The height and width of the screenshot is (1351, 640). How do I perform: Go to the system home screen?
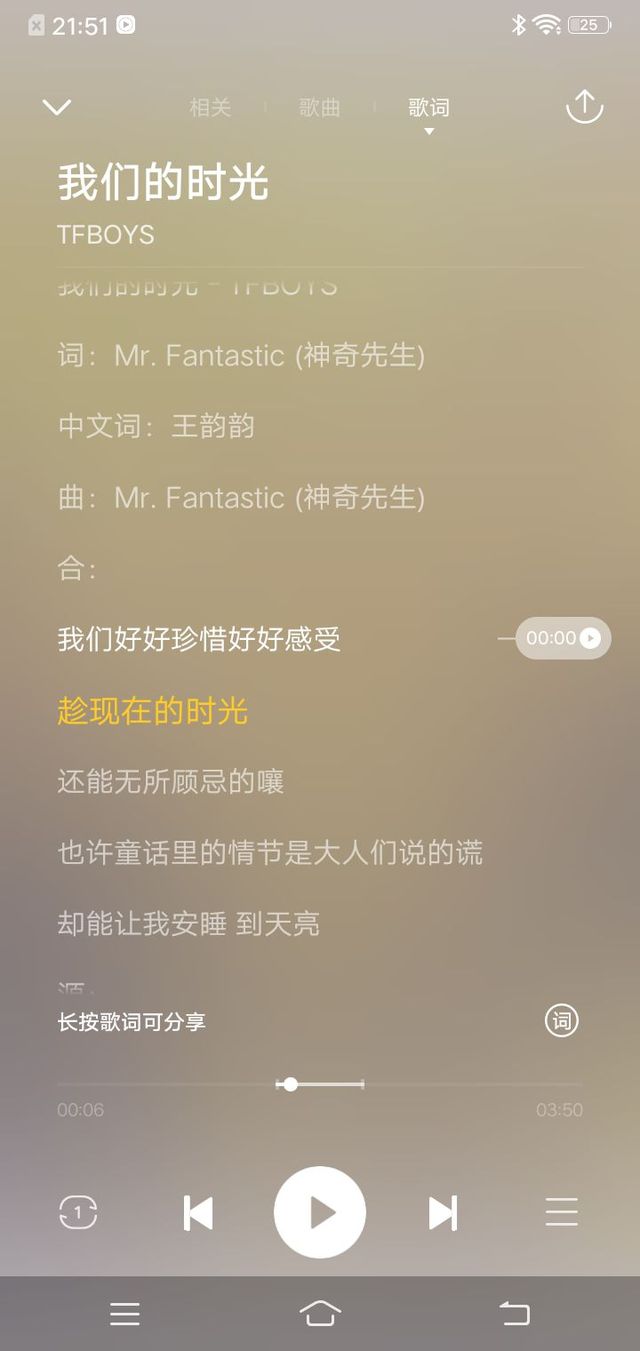point(320,1313)
